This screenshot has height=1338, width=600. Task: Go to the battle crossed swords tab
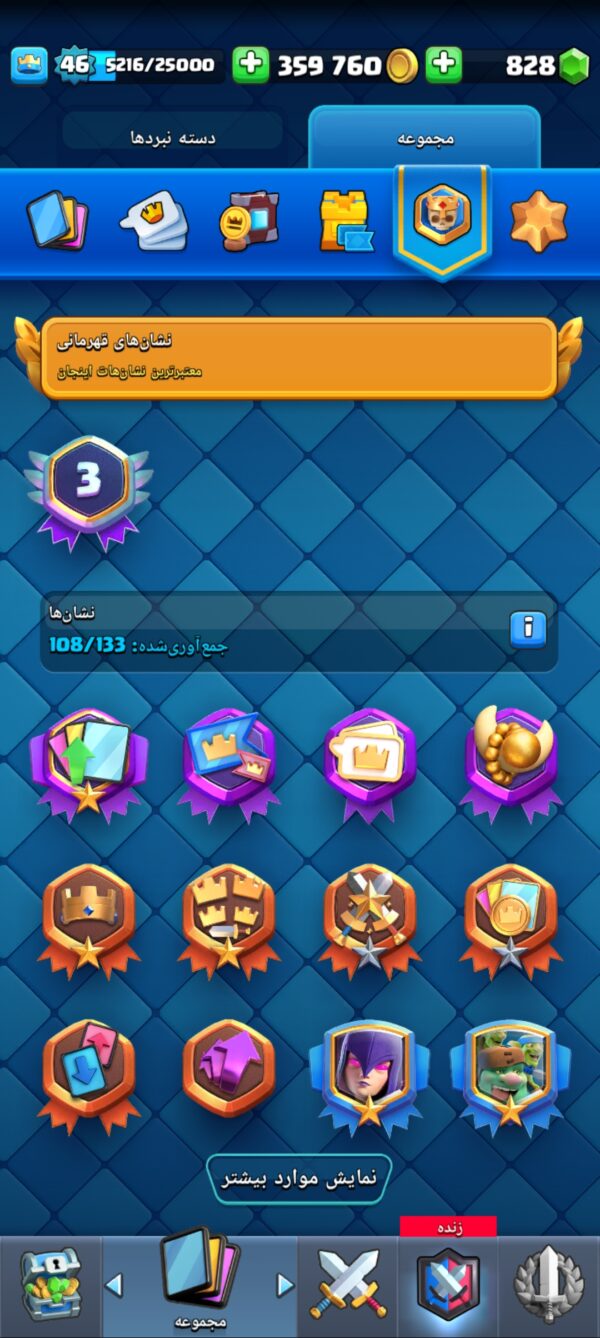click(347, 1286)
